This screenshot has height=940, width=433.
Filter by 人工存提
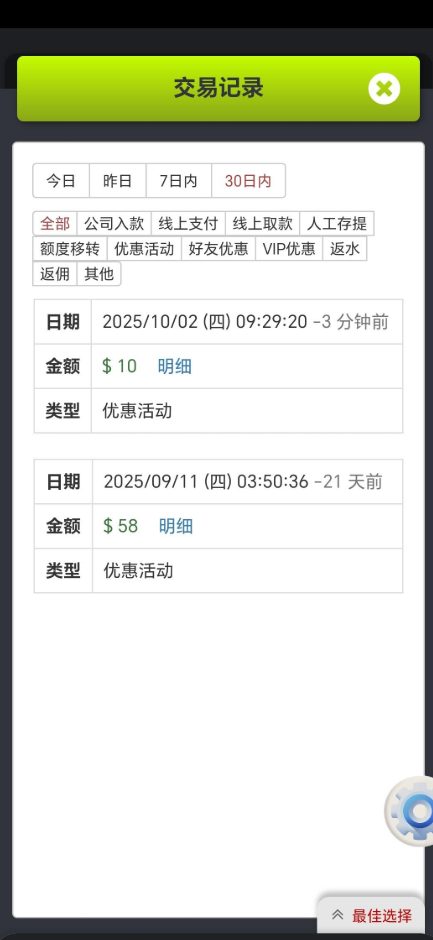pos(337,224)
